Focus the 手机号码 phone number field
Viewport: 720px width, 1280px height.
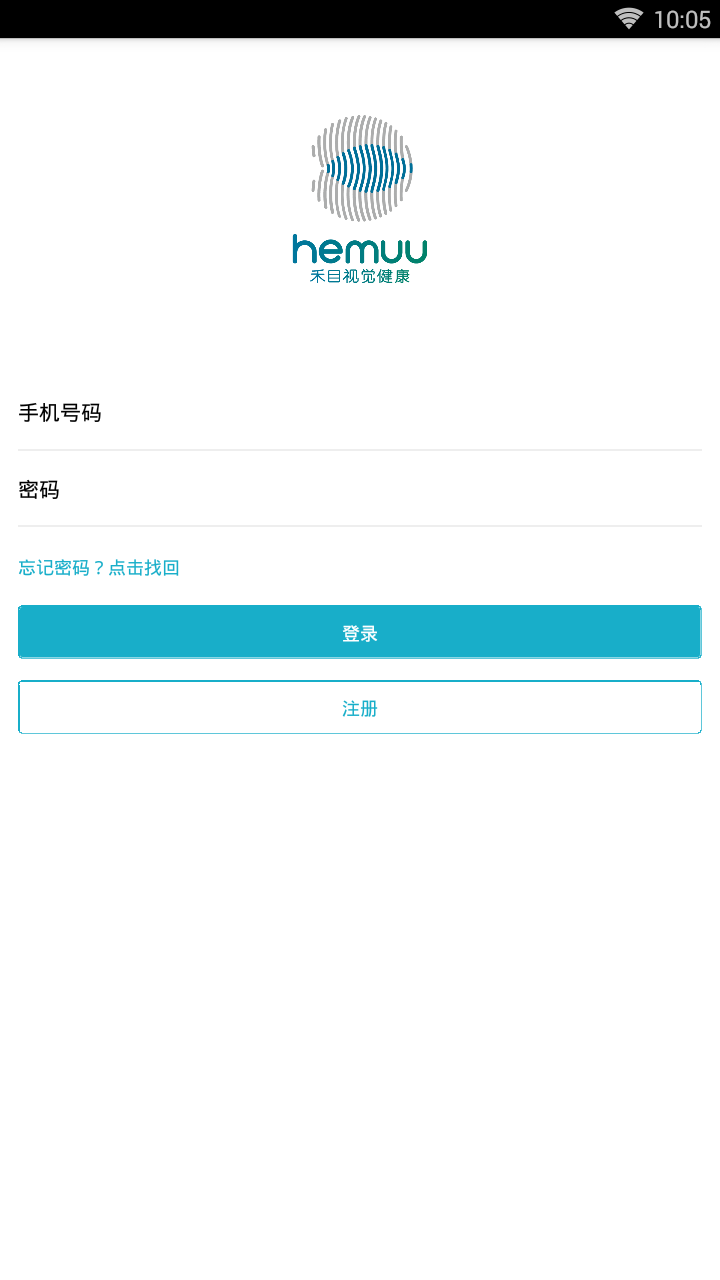coord(360,413)
